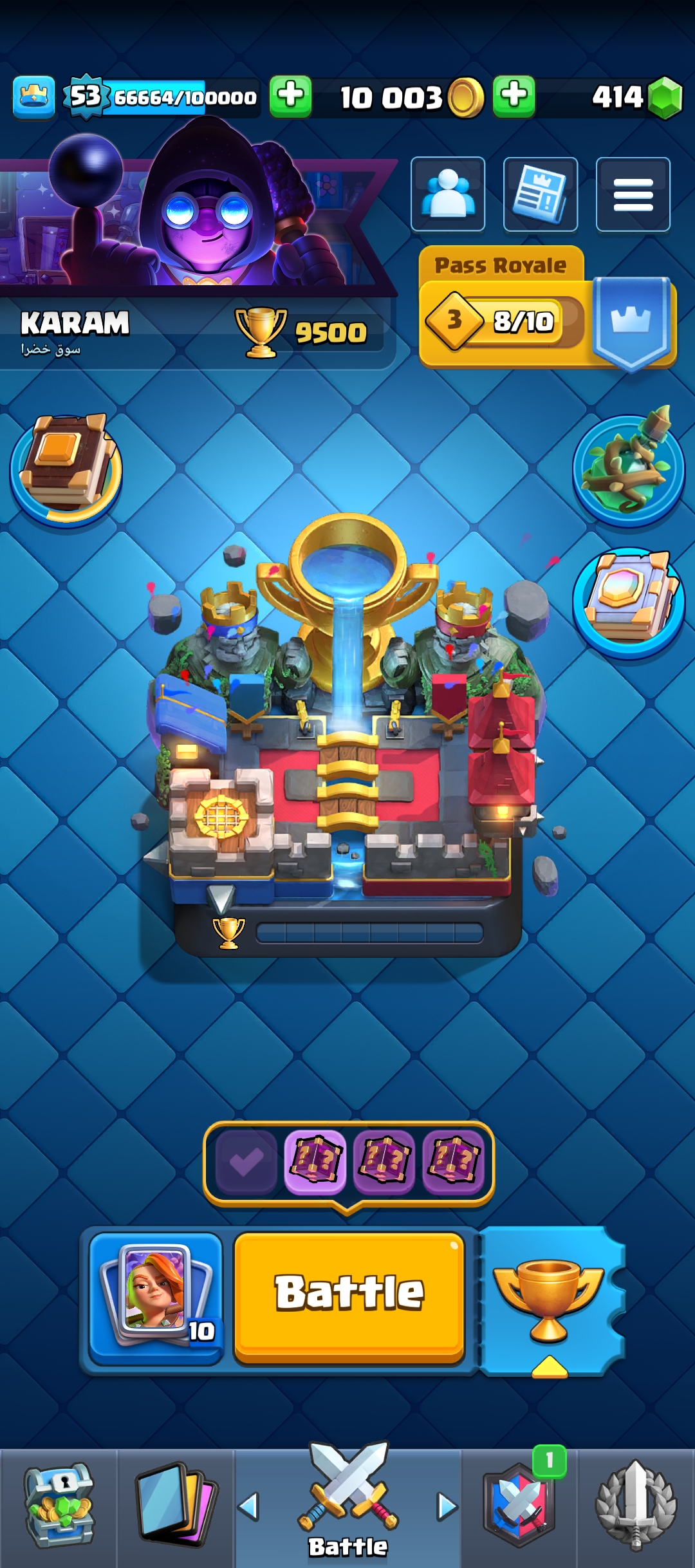Viewport: 695px width, 1568px height.
Task: Open the green vine potion event icon
Action: pyautogui.click(x=628, y=469)
